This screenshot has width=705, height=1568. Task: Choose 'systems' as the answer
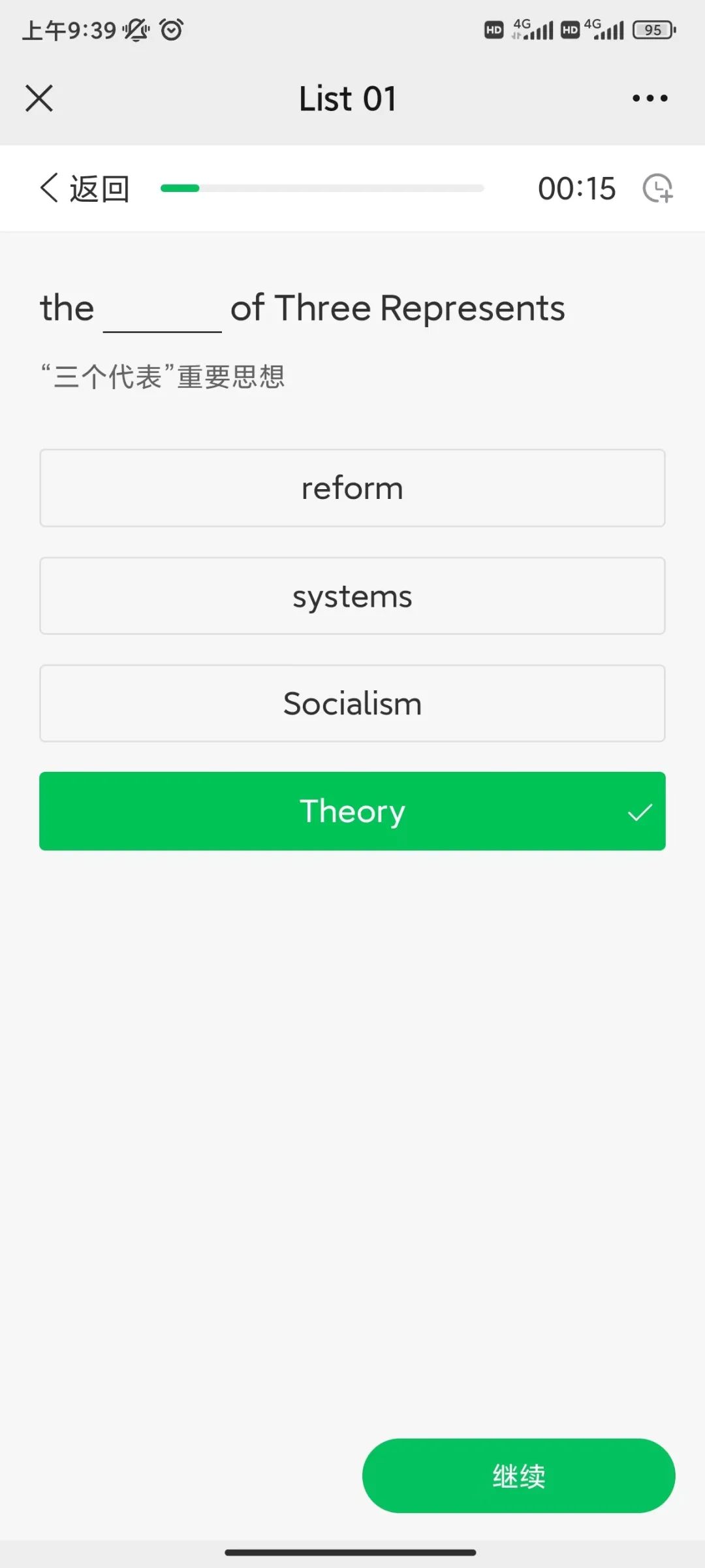click(352, 596)
